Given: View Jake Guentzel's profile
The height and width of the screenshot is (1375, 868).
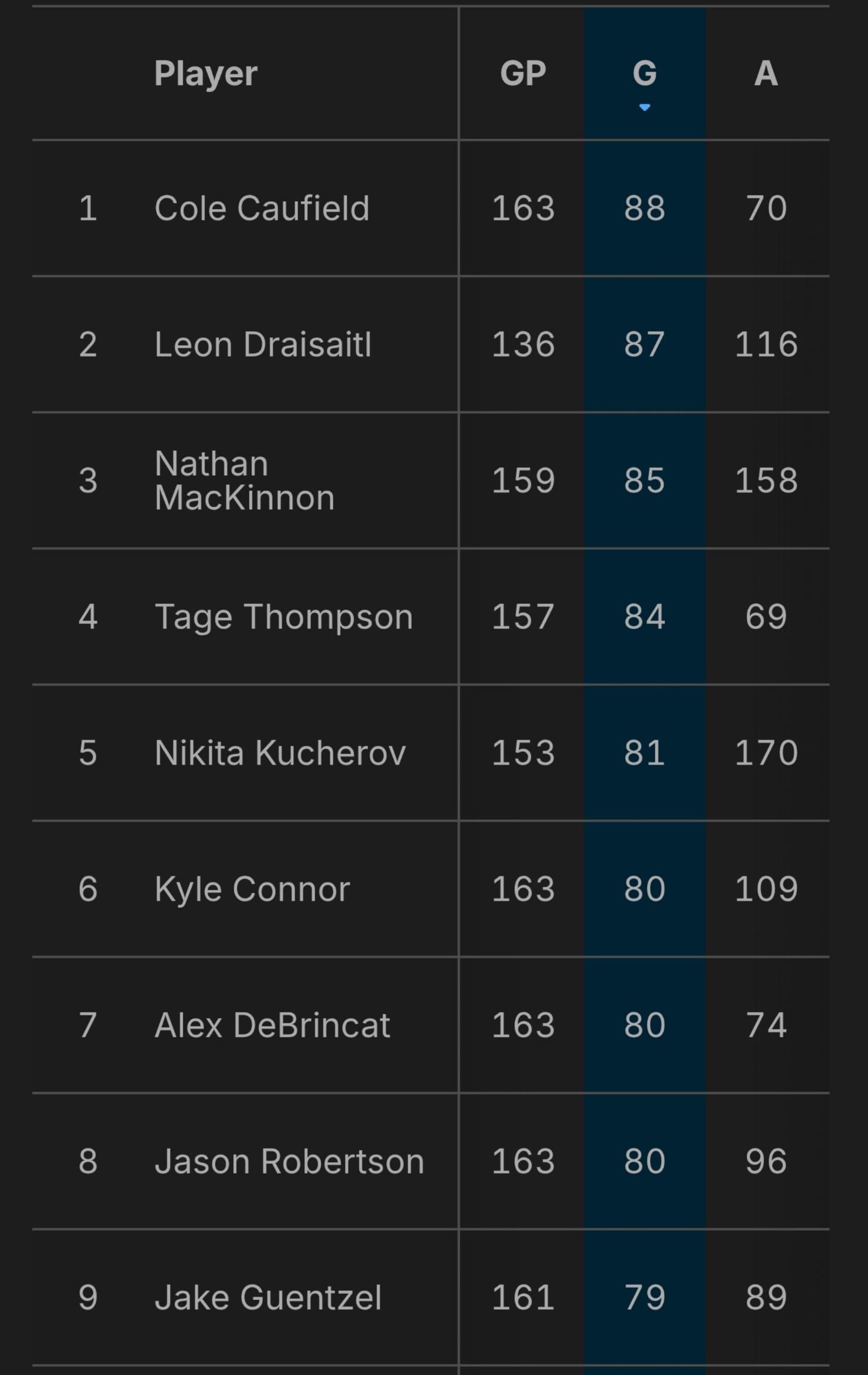Looking at the screenshot, I should [x=268, y=1298].
